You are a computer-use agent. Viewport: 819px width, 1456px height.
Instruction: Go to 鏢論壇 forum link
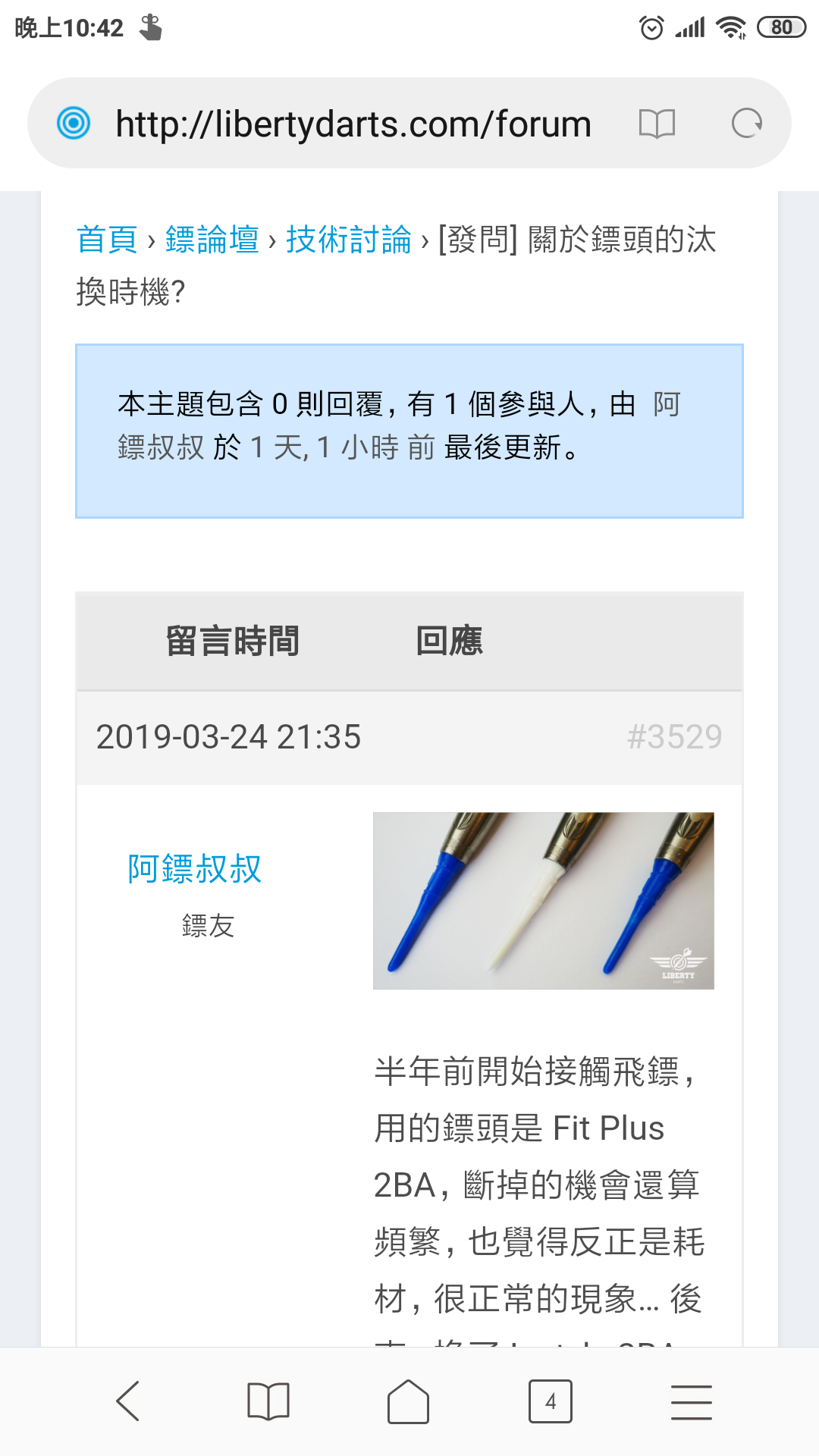pyautogui.click(x=212, y=240)
